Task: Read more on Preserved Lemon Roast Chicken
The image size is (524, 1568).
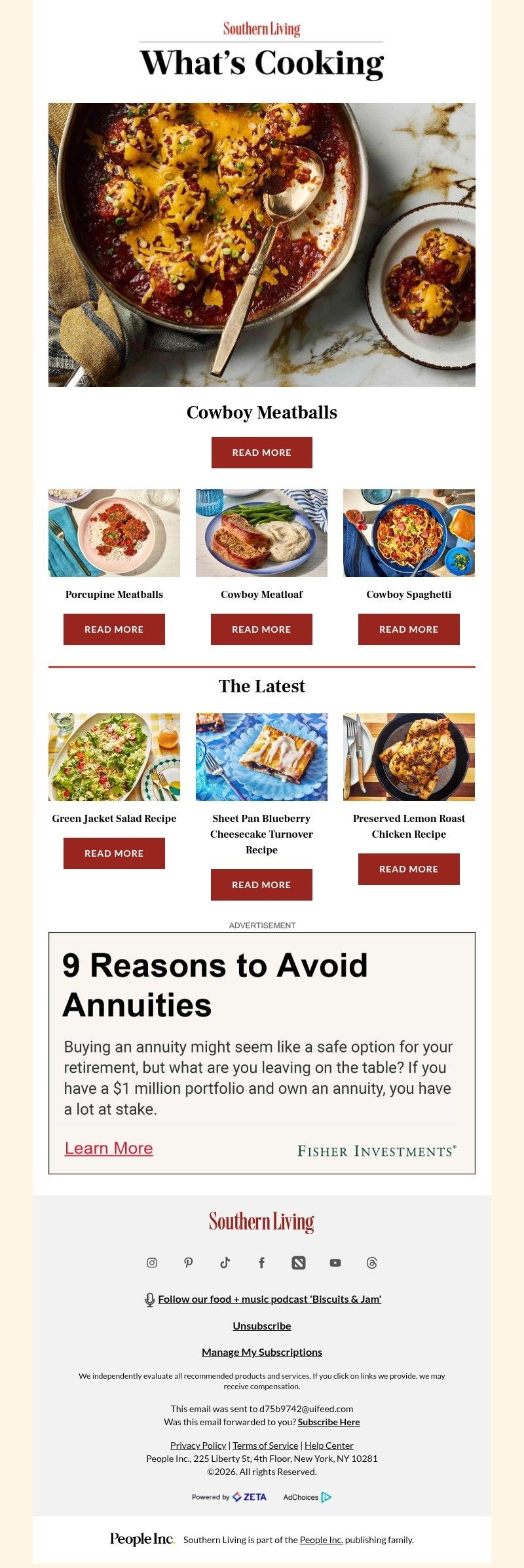Action: [409, 869]
